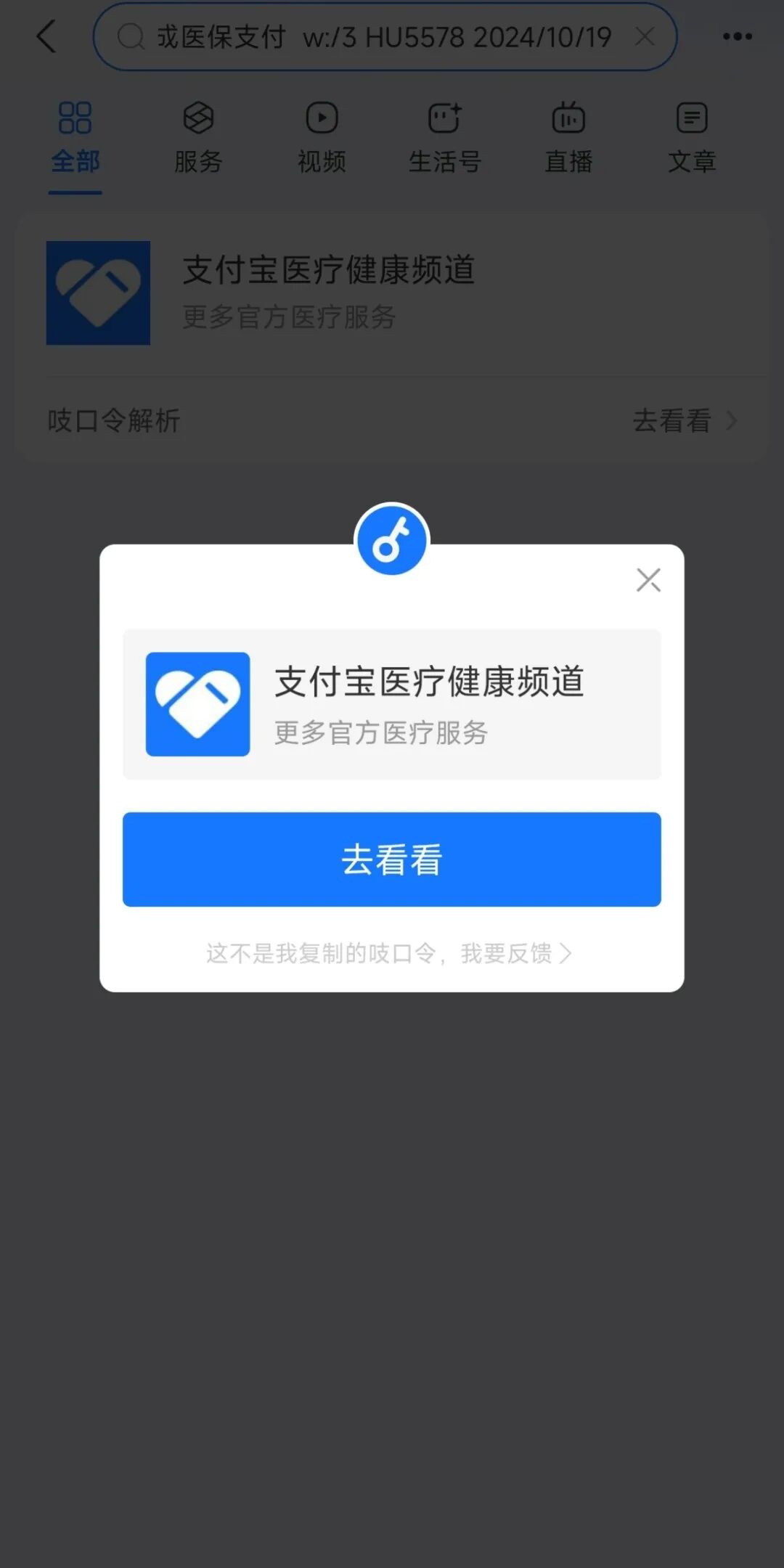Select the 直播 broadcast icon
Image resolution: width=784 pixels, height=1568 pixels.
[x=568, y=118]
